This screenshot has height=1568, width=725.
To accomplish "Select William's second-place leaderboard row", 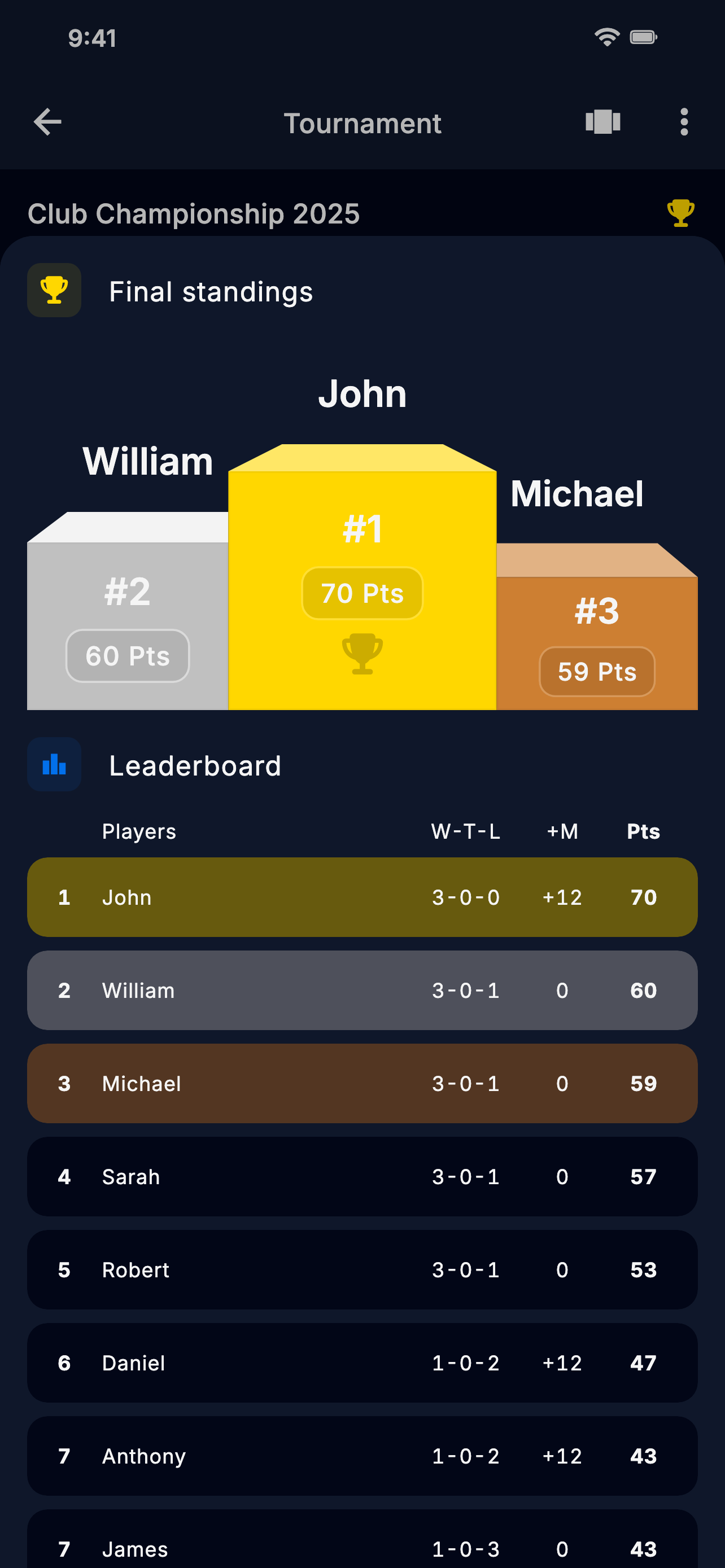I will click(362, 991).
